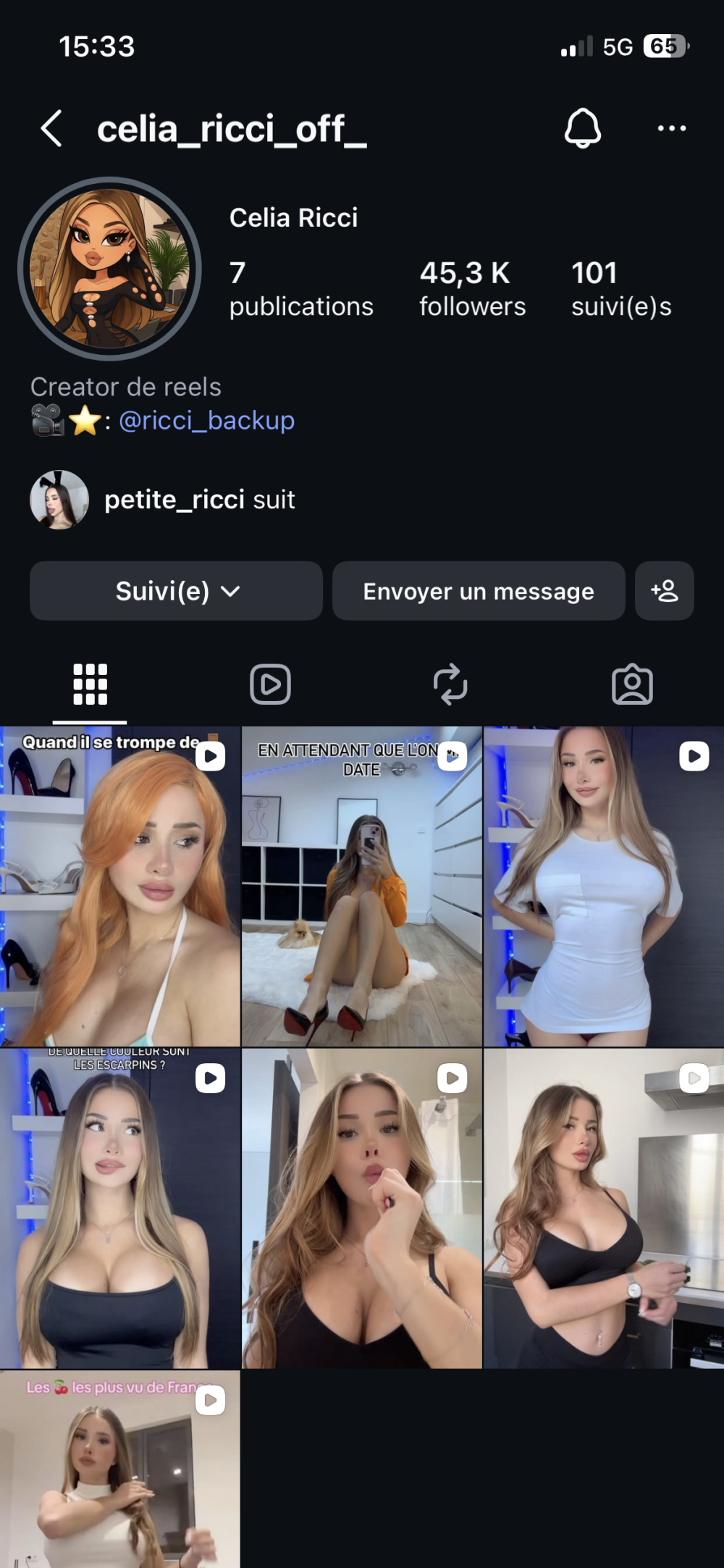Open the notifications bell for this profile
The height and width of the screenshot is (1568, 724).
pyautogui.click(x=582, y=129)
